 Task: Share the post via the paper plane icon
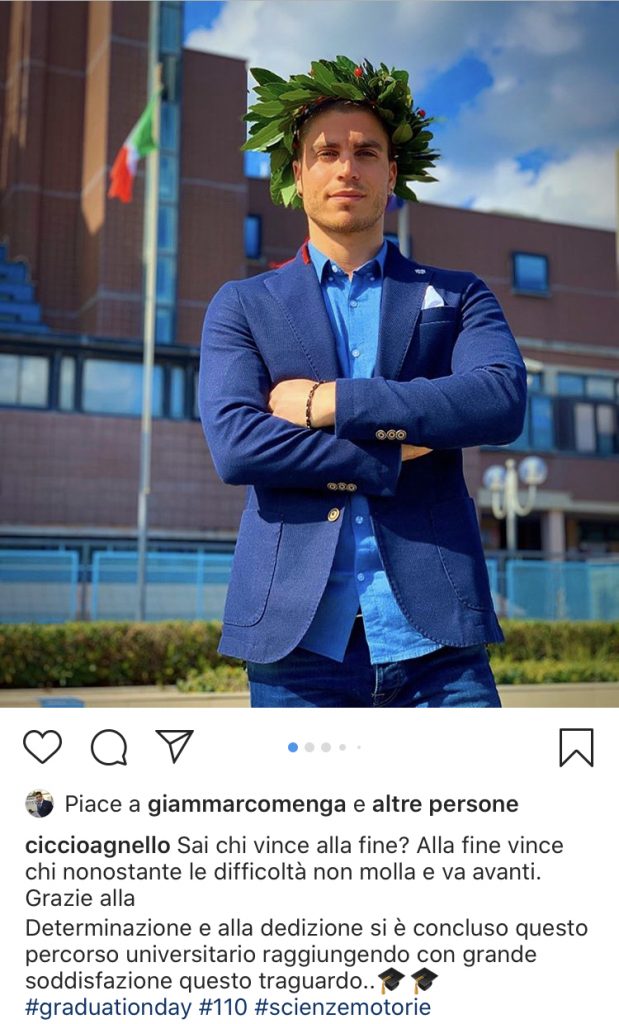tap(174, 746)
